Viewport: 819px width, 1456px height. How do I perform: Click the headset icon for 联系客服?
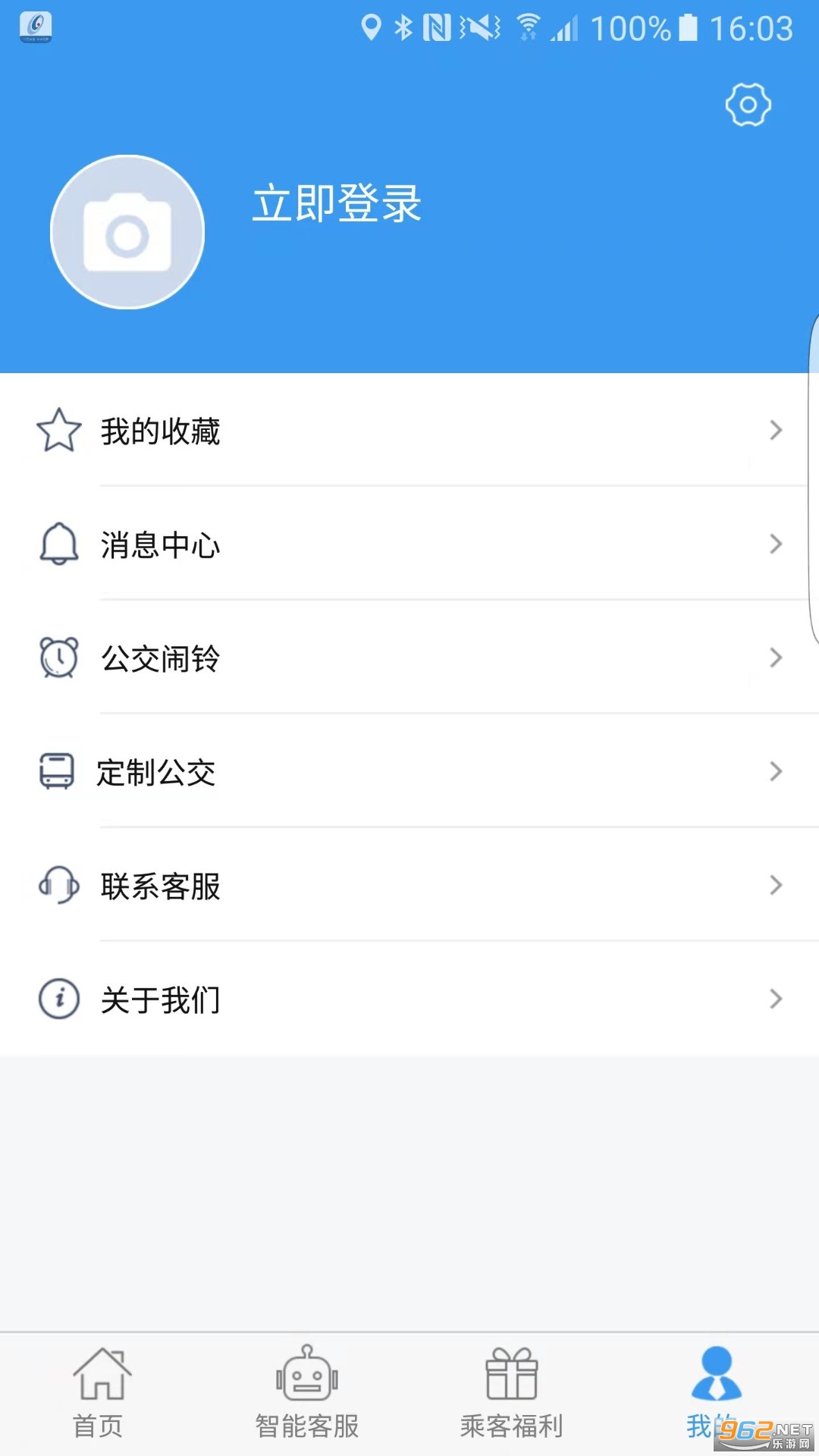tap(58, 886)
